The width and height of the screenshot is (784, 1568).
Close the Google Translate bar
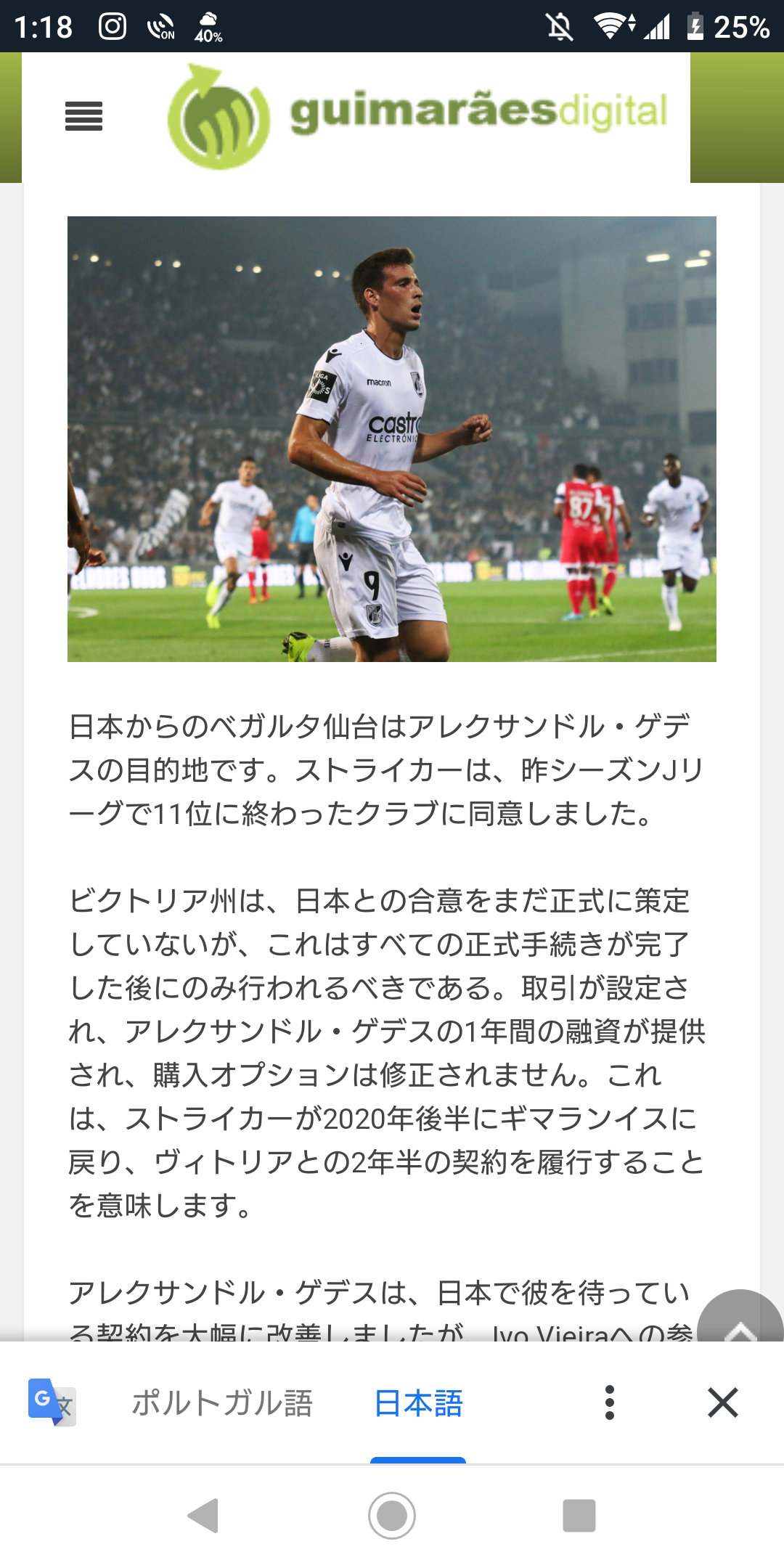click(723, 1402)
